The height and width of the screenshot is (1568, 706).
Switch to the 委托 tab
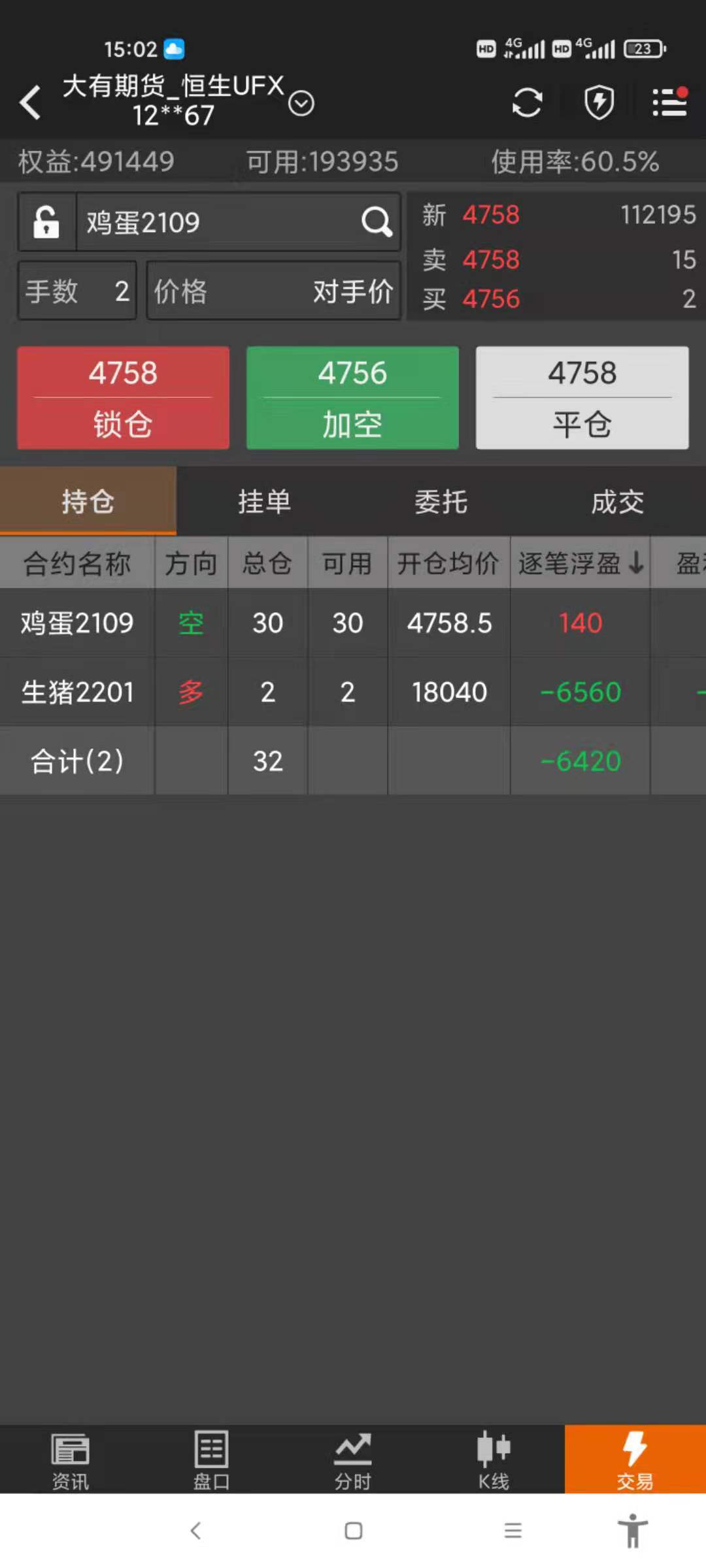pos(441,502)
